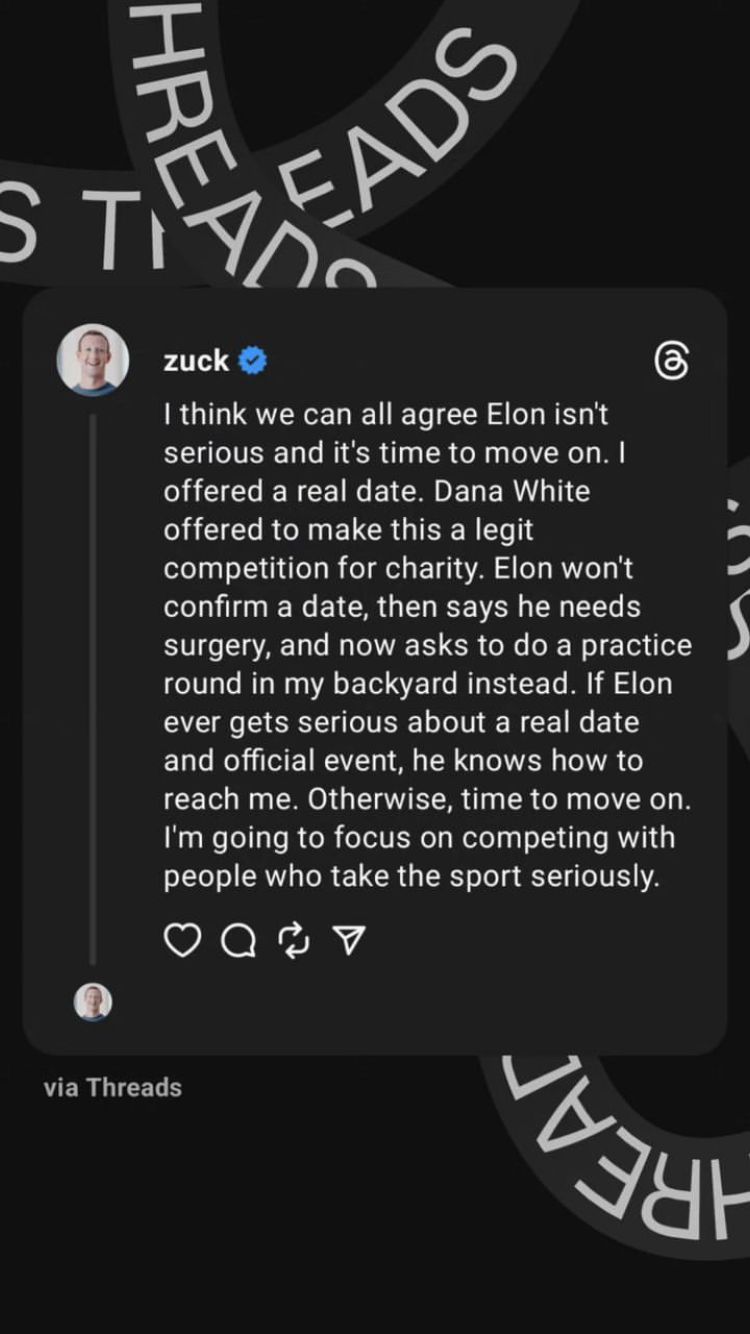Select the verified blue checkmark badge
750x1334 pixels.
pyautogui.click(x=254, y=360)
